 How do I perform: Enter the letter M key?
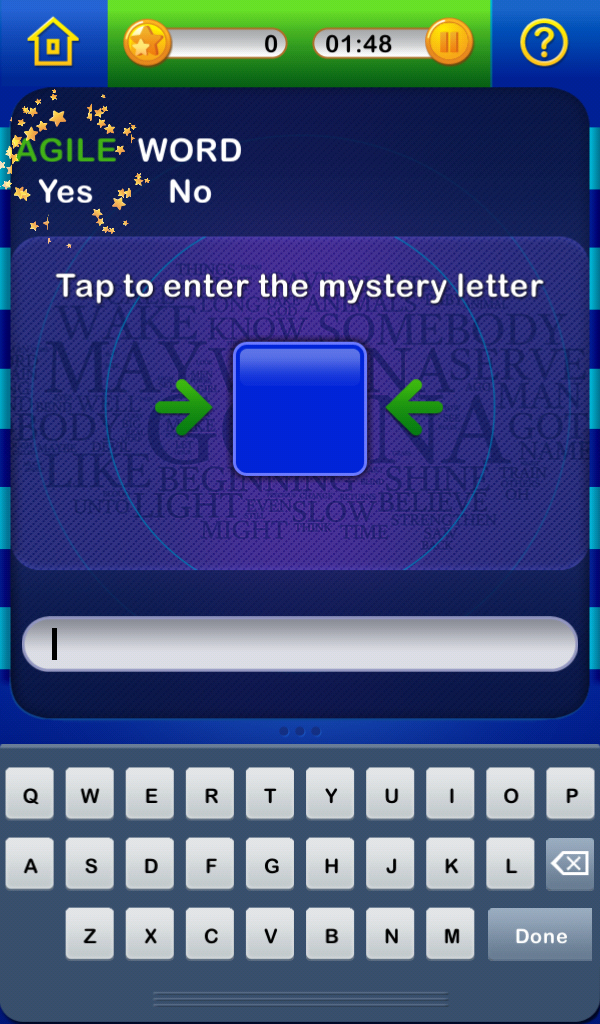coord(451,935)
